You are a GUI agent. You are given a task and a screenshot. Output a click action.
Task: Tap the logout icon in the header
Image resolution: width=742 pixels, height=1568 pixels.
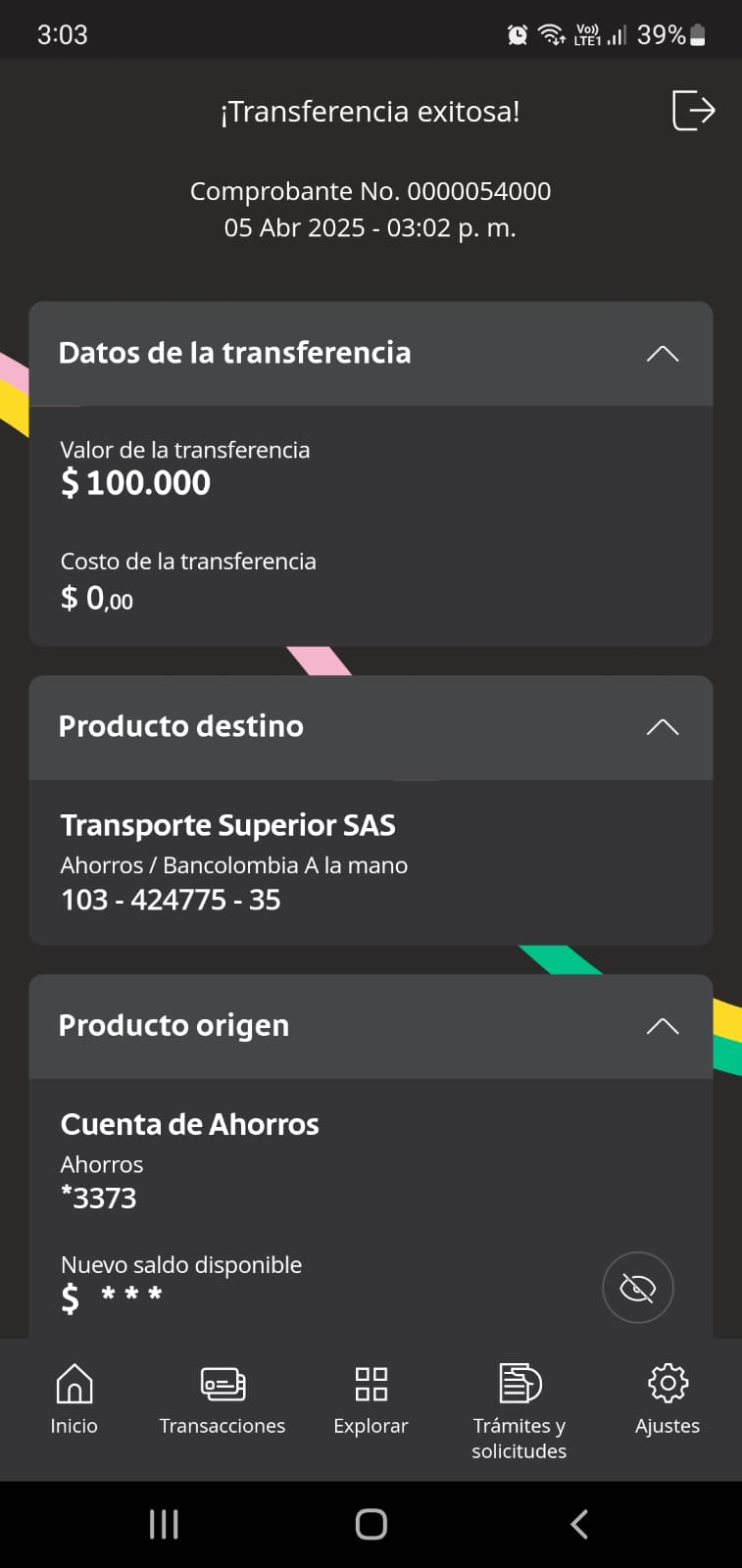[x=693, y=110]
